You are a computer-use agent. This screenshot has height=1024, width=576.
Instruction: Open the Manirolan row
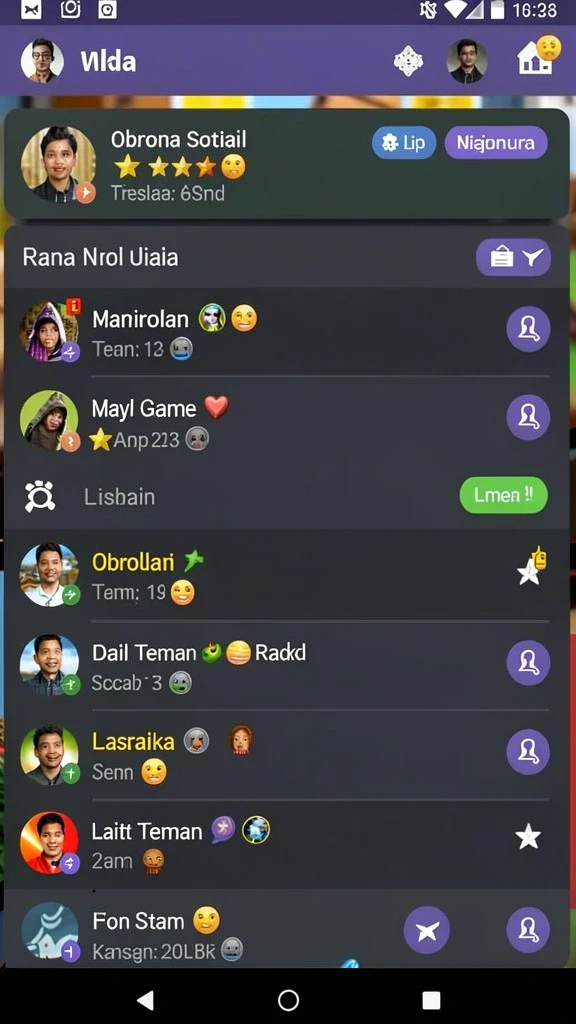287,332
